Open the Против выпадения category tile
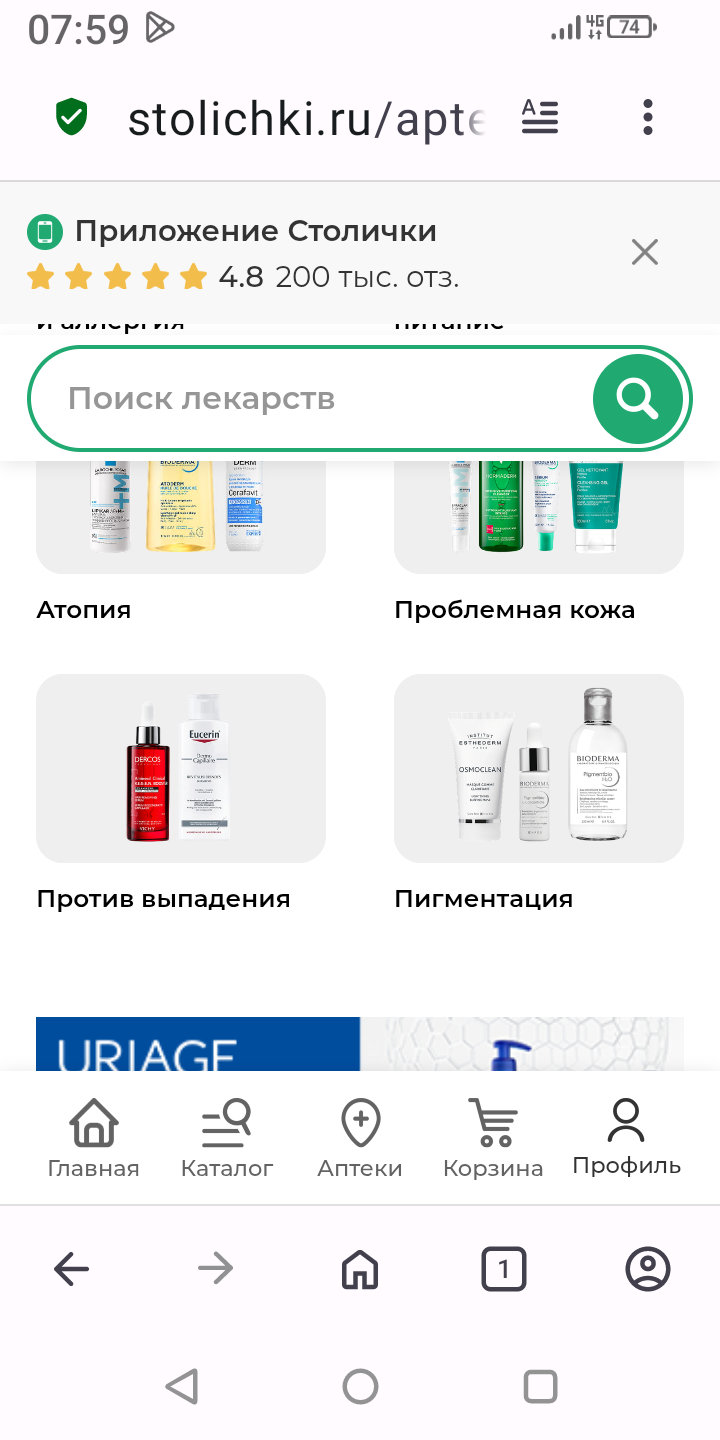 pos(180,768)
